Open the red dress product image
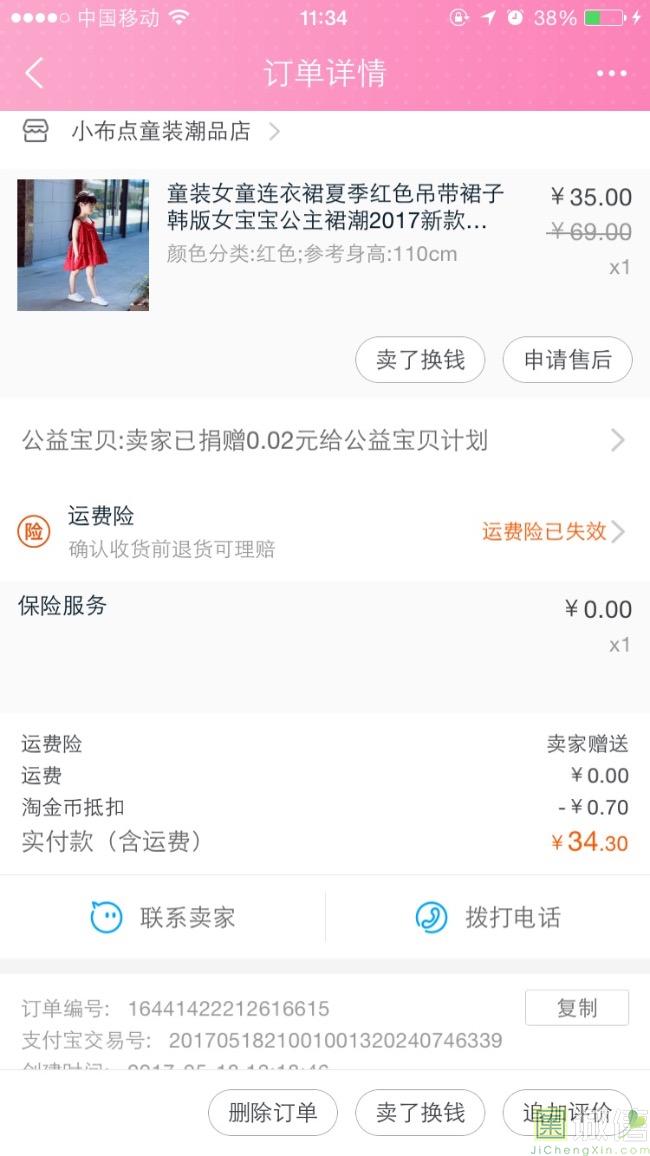 (x=83, y=245)
